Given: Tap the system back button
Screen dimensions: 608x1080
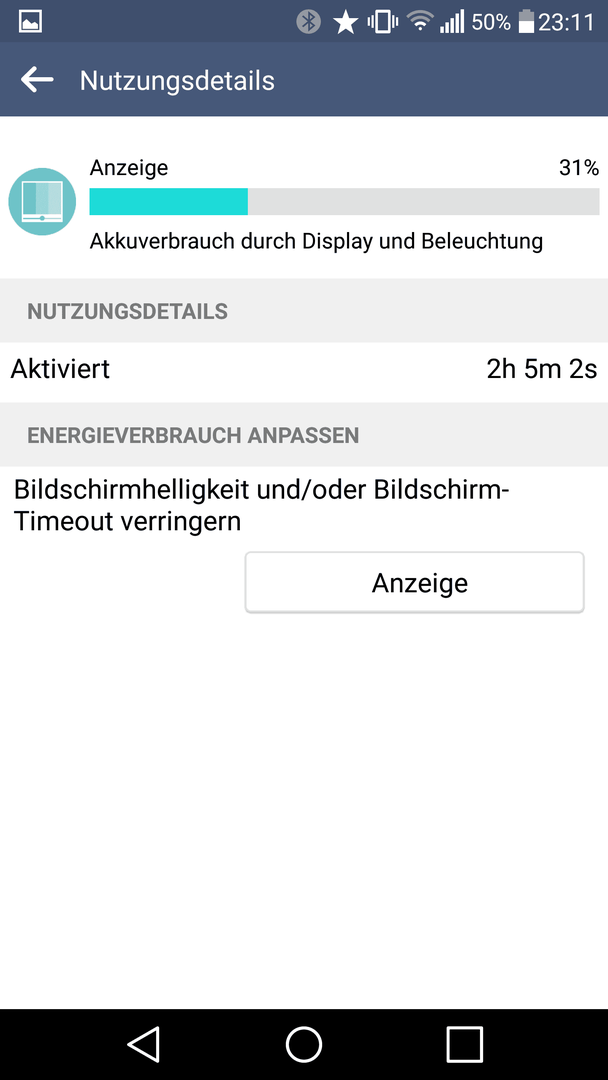Looking at the screenshot, I should click(x=144, y=1044).
